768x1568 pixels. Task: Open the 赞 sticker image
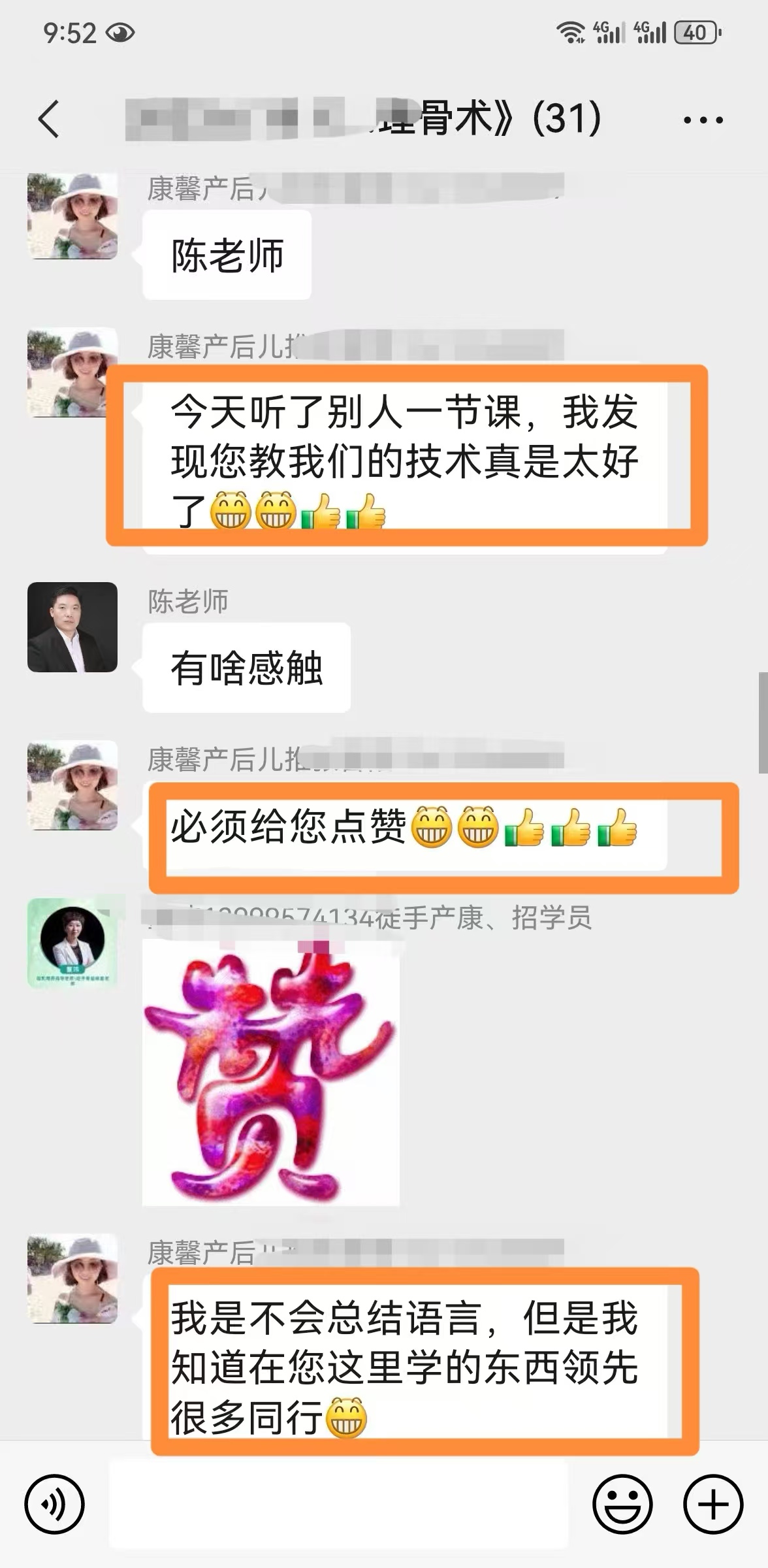point(270,1072)
